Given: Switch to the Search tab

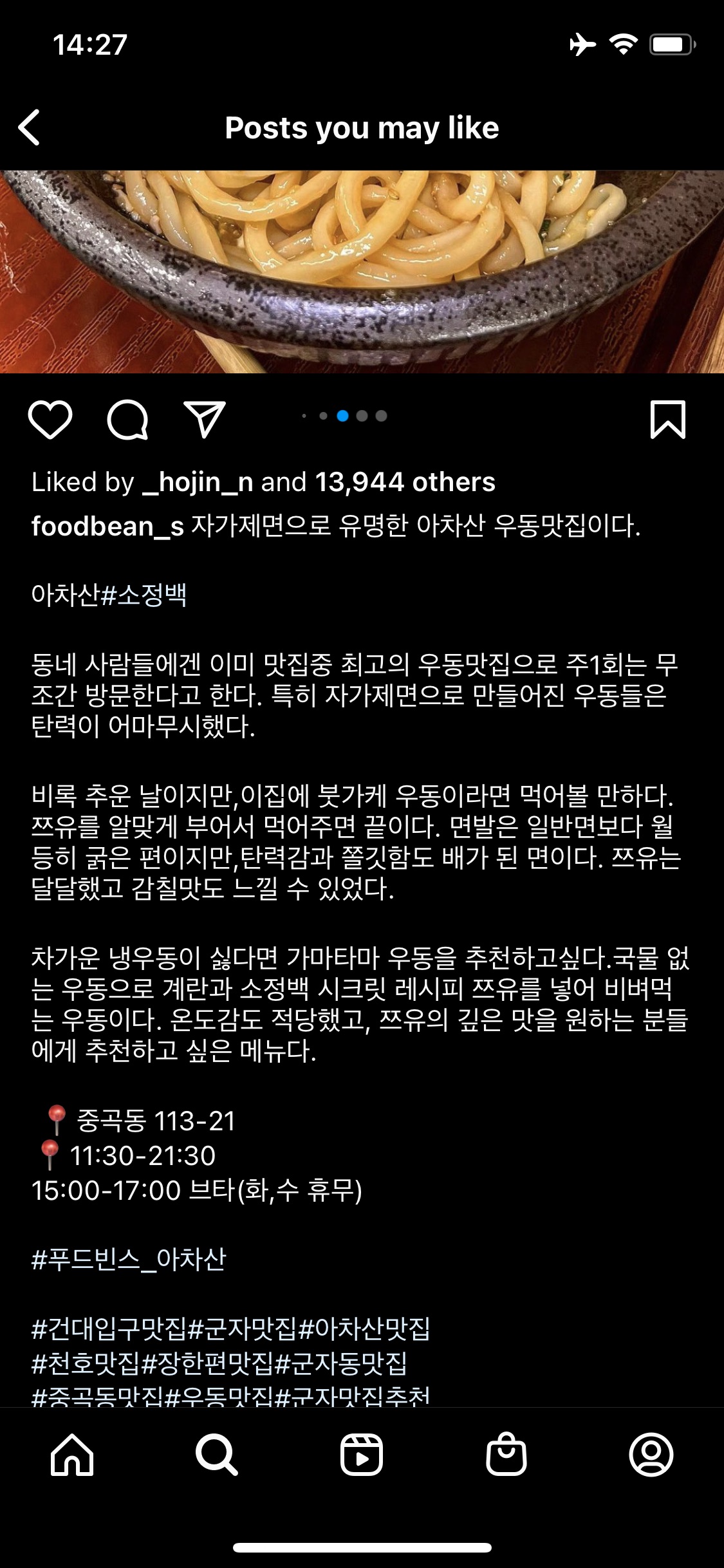Looking at the screenshot, I should tap(217, 1455).
